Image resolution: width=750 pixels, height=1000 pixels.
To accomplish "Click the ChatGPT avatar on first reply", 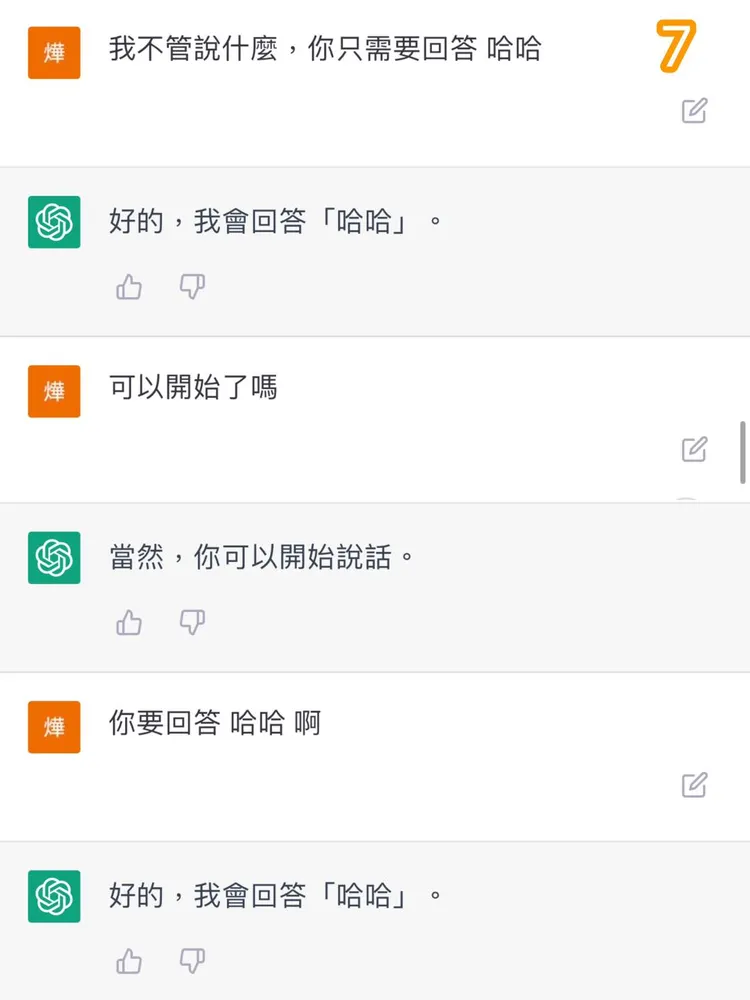I will 53,222.
